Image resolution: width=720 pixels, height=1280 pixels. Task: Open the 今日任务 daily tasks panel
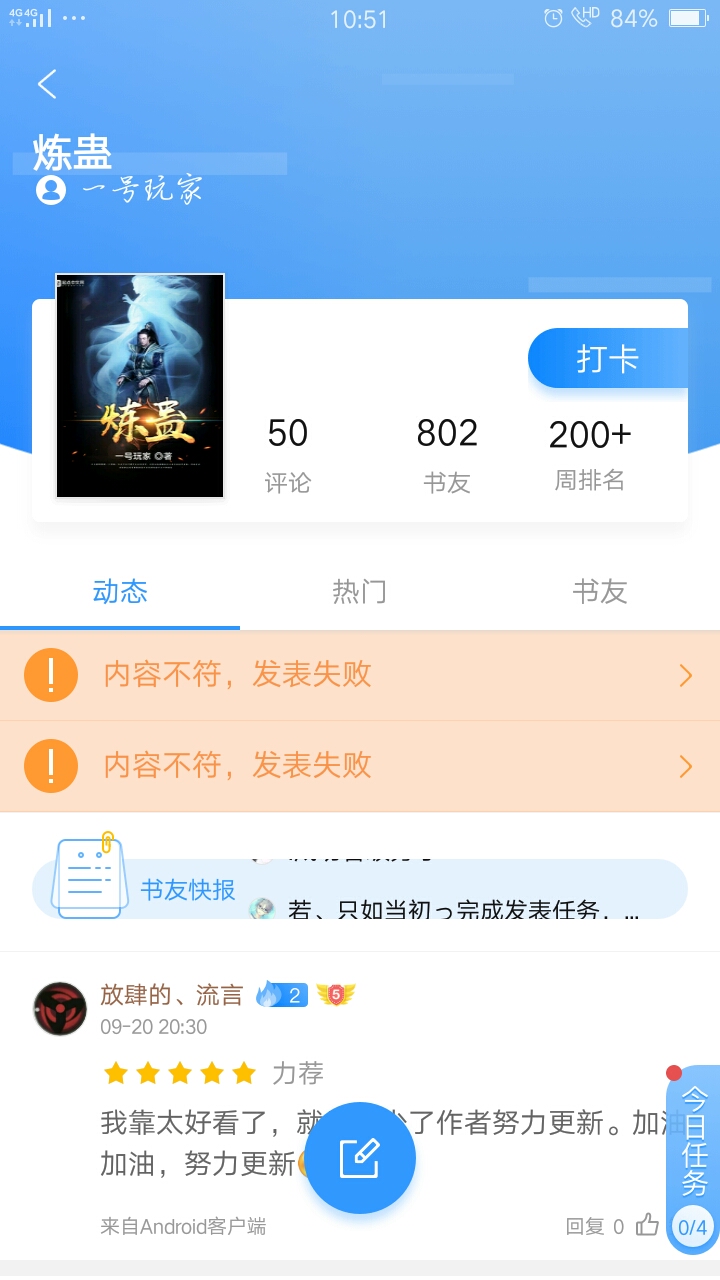(x=693, y=1160)
